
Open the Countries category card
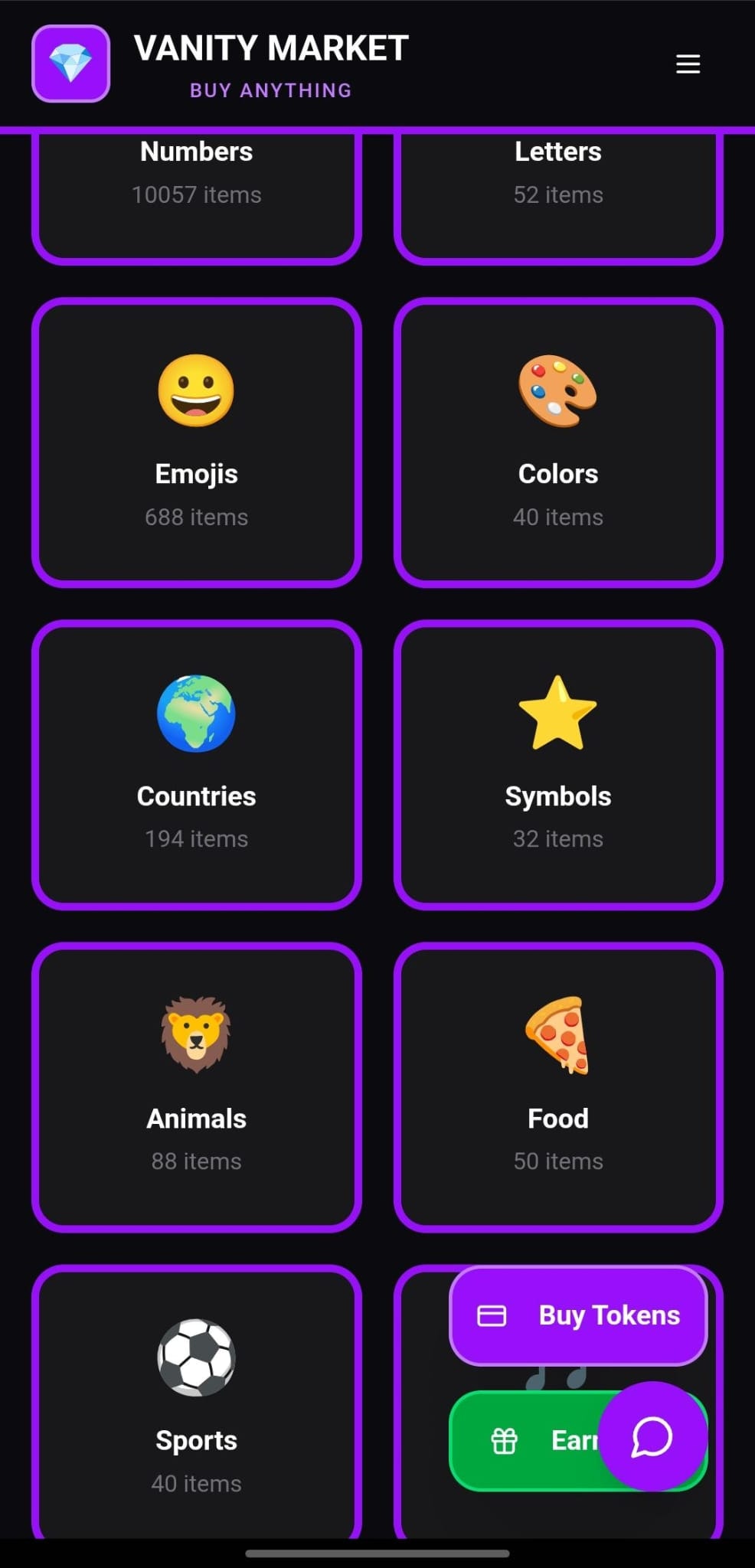coord(197,764)
